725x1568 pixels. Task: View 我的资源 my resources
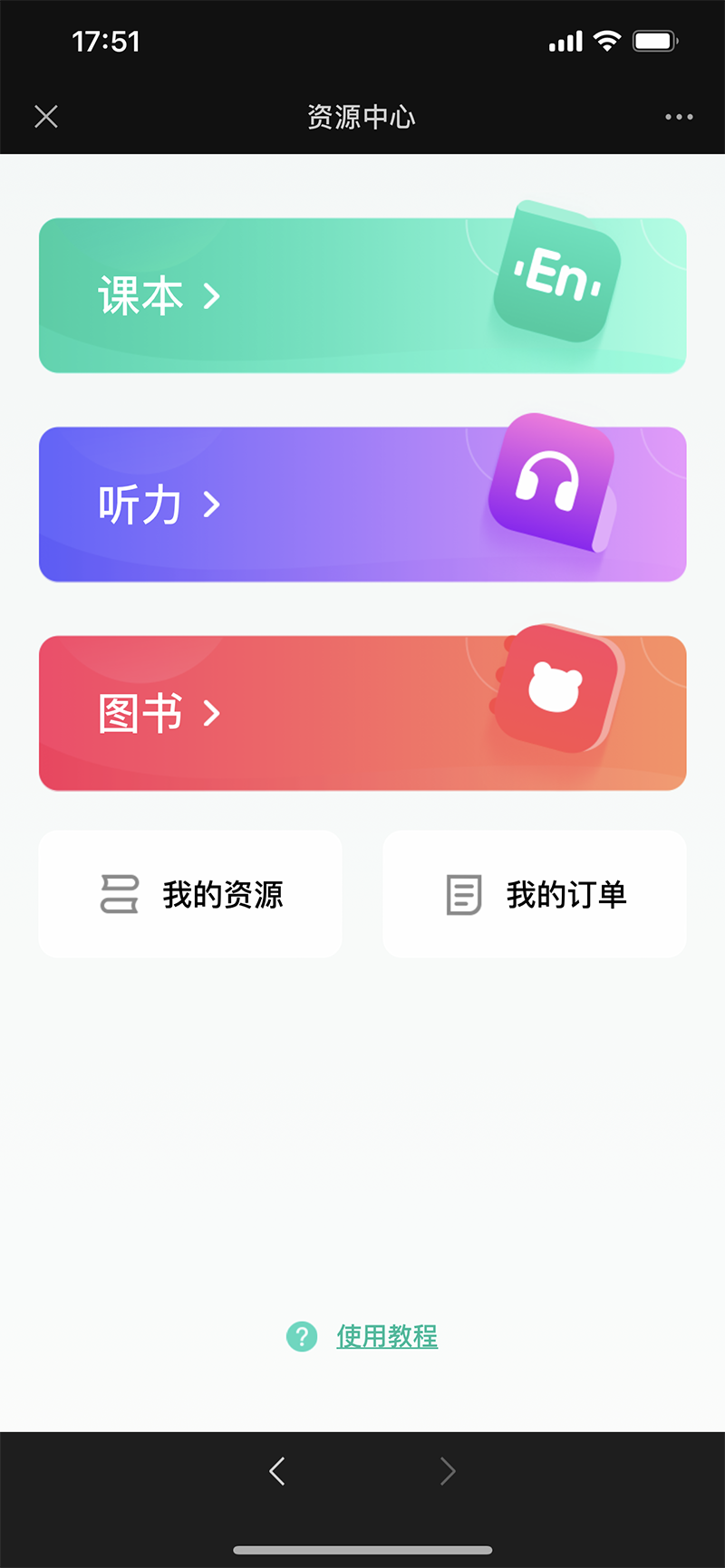tap(190, 894)
